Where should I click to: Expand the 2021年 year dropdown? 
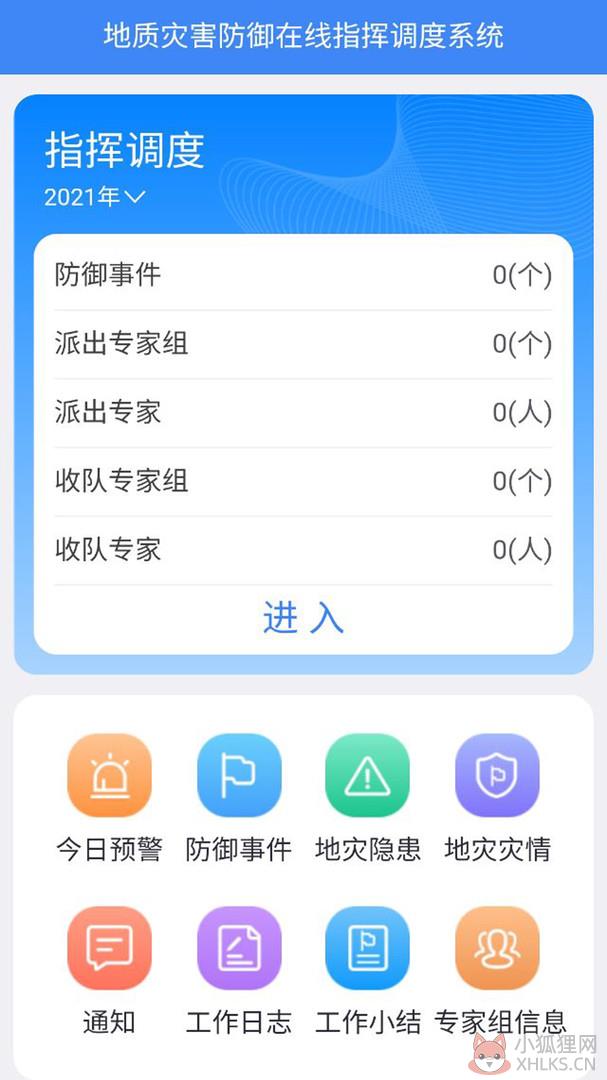[x=94, y=197]
